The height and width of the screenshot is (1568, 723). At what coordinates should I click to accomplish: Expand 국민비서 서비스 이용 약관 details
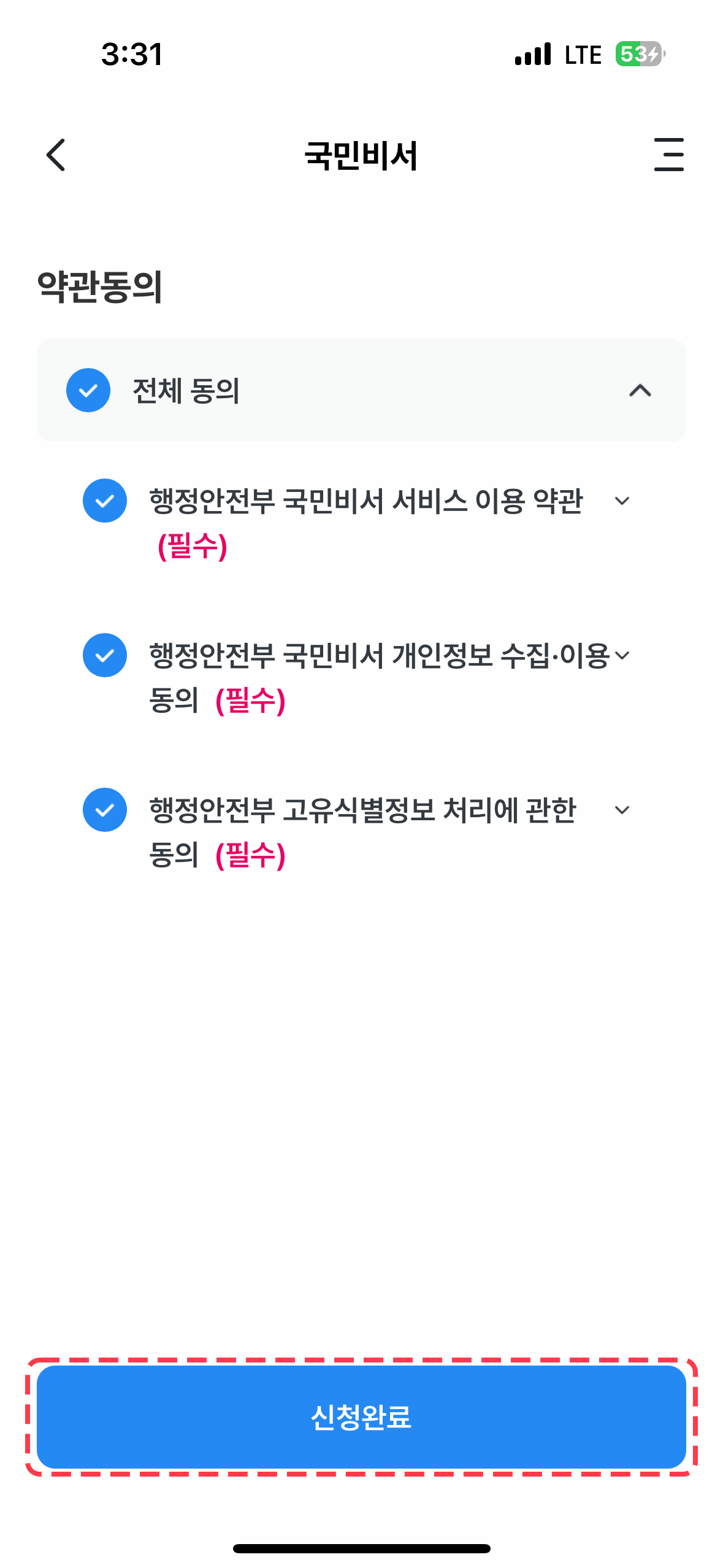[x=622, y=501]
